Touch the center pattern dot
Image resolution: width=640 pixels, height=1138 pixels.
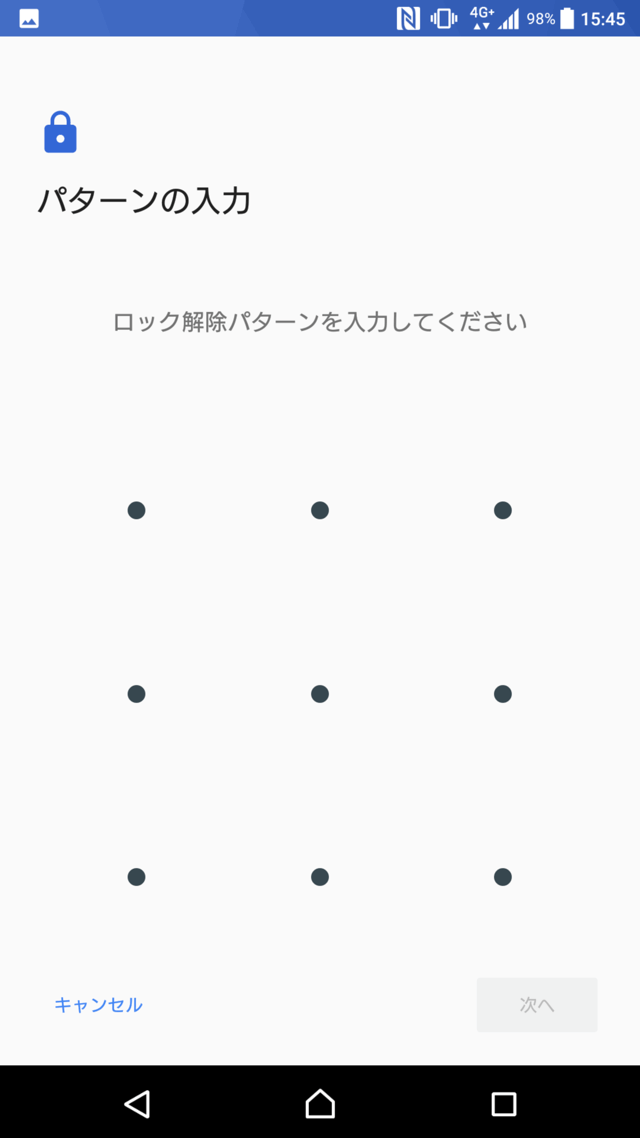point(320,694)
